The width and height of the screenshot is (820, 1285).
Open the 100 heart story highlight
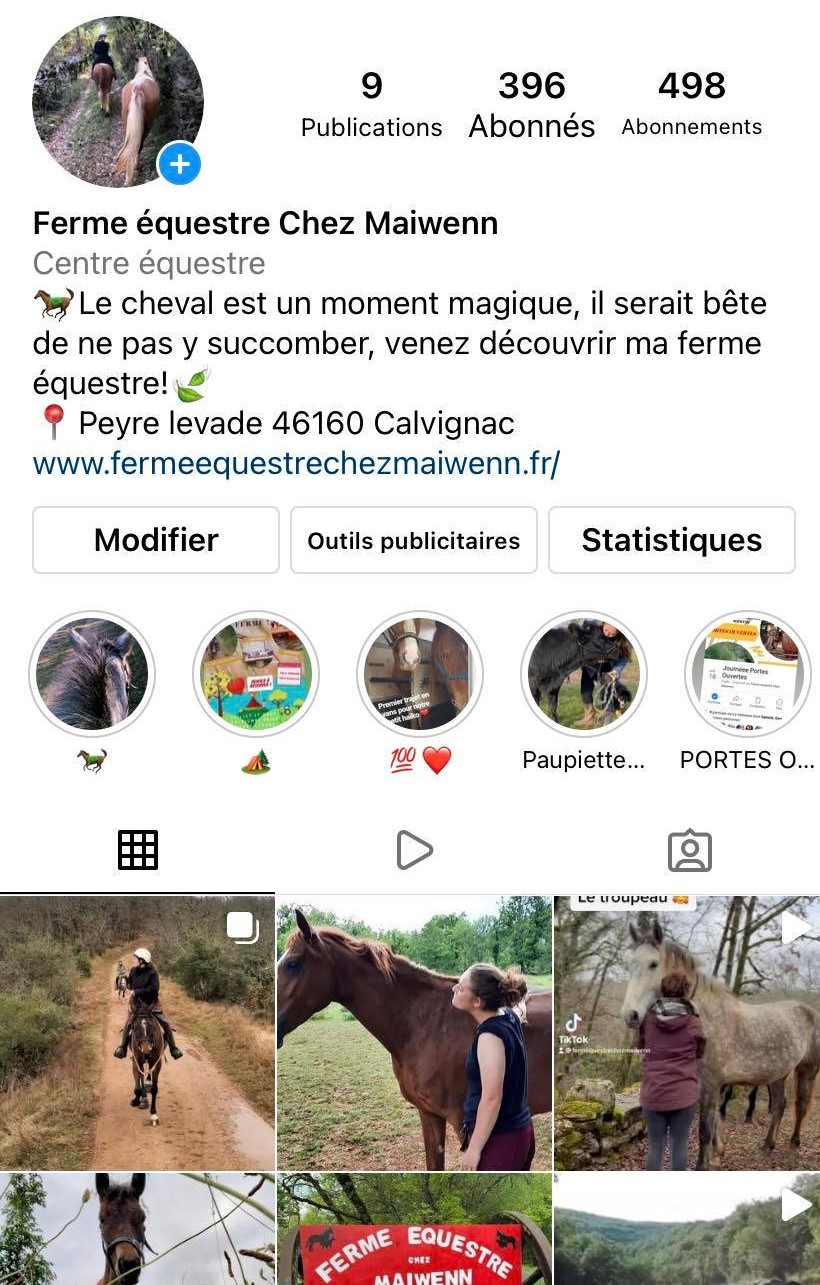pyautogui.click(x=420, y=674)
